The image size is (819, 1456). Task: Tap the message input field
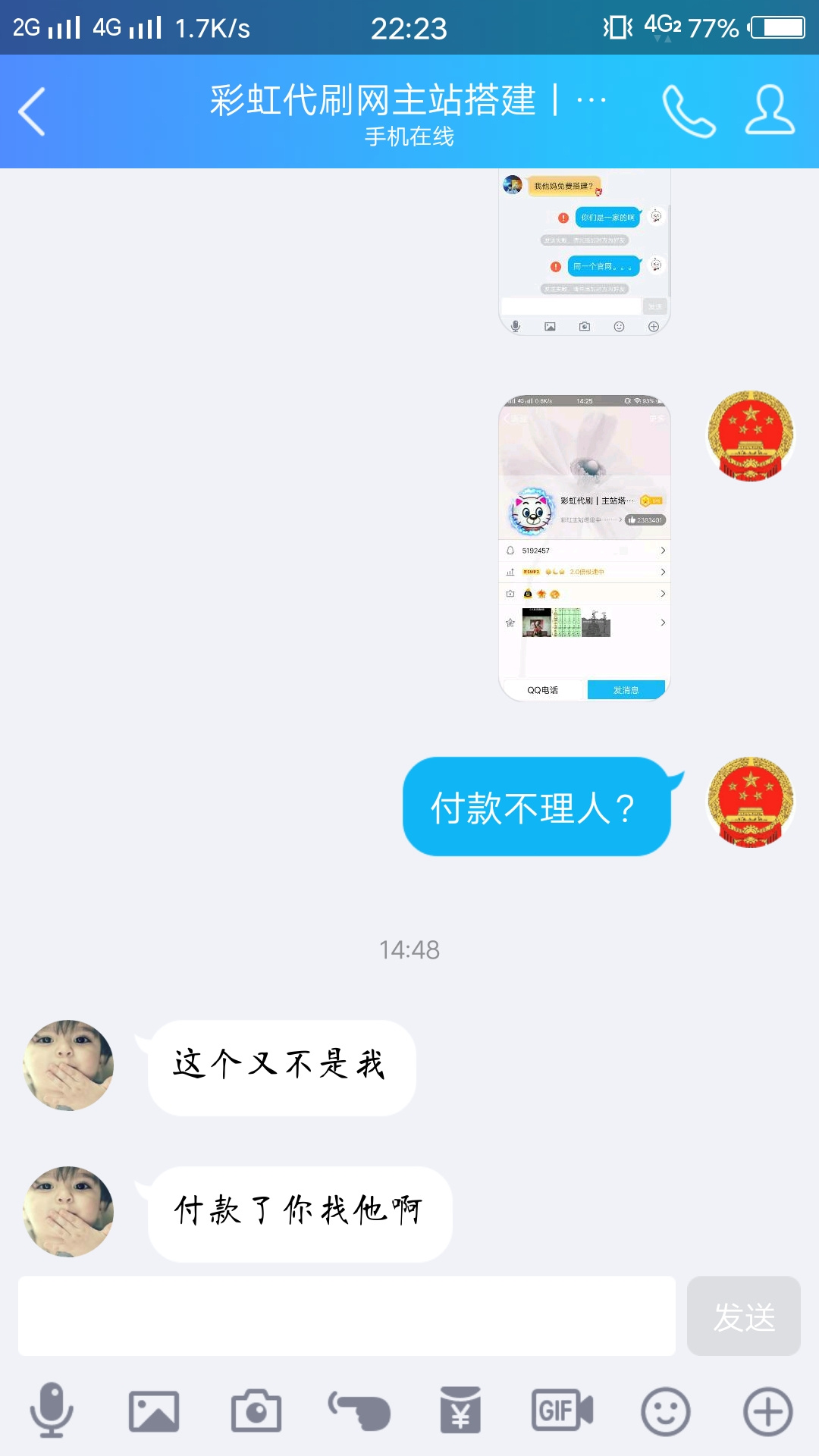(347, 1316)
